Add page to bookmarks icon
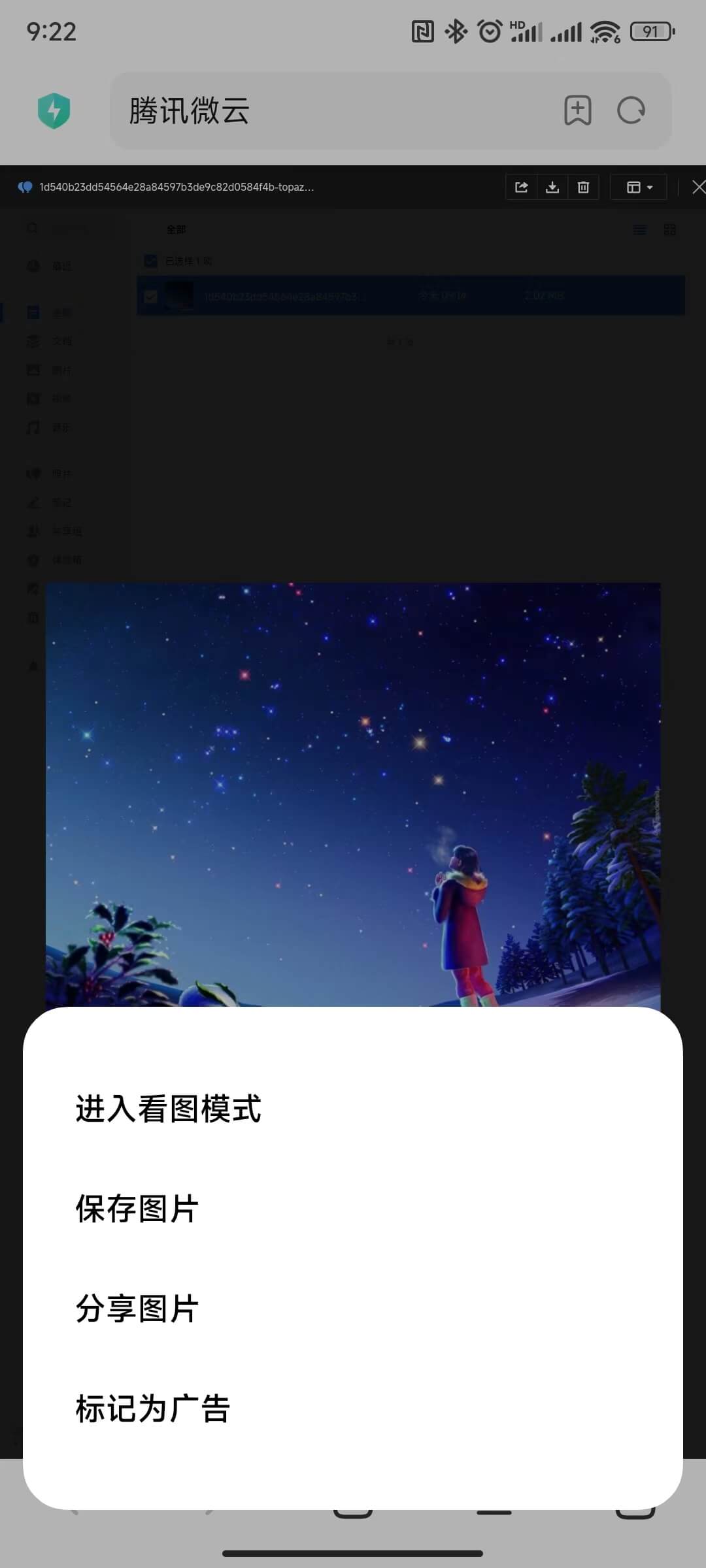The width and height of the screenshot is (706, 1568). coord(578,110)
